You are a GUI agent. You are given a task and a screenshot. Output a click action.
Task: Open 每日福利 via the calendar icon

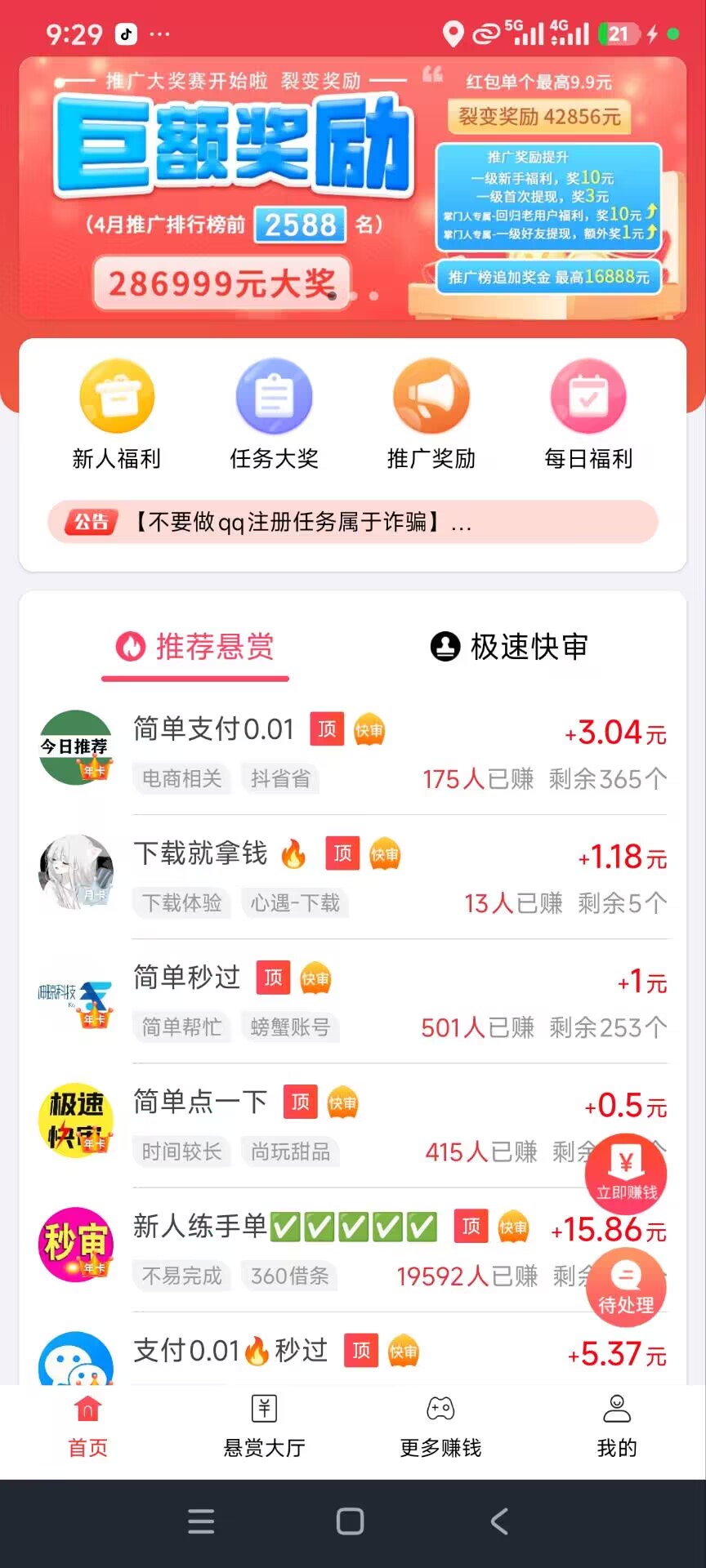coord(588,396)
